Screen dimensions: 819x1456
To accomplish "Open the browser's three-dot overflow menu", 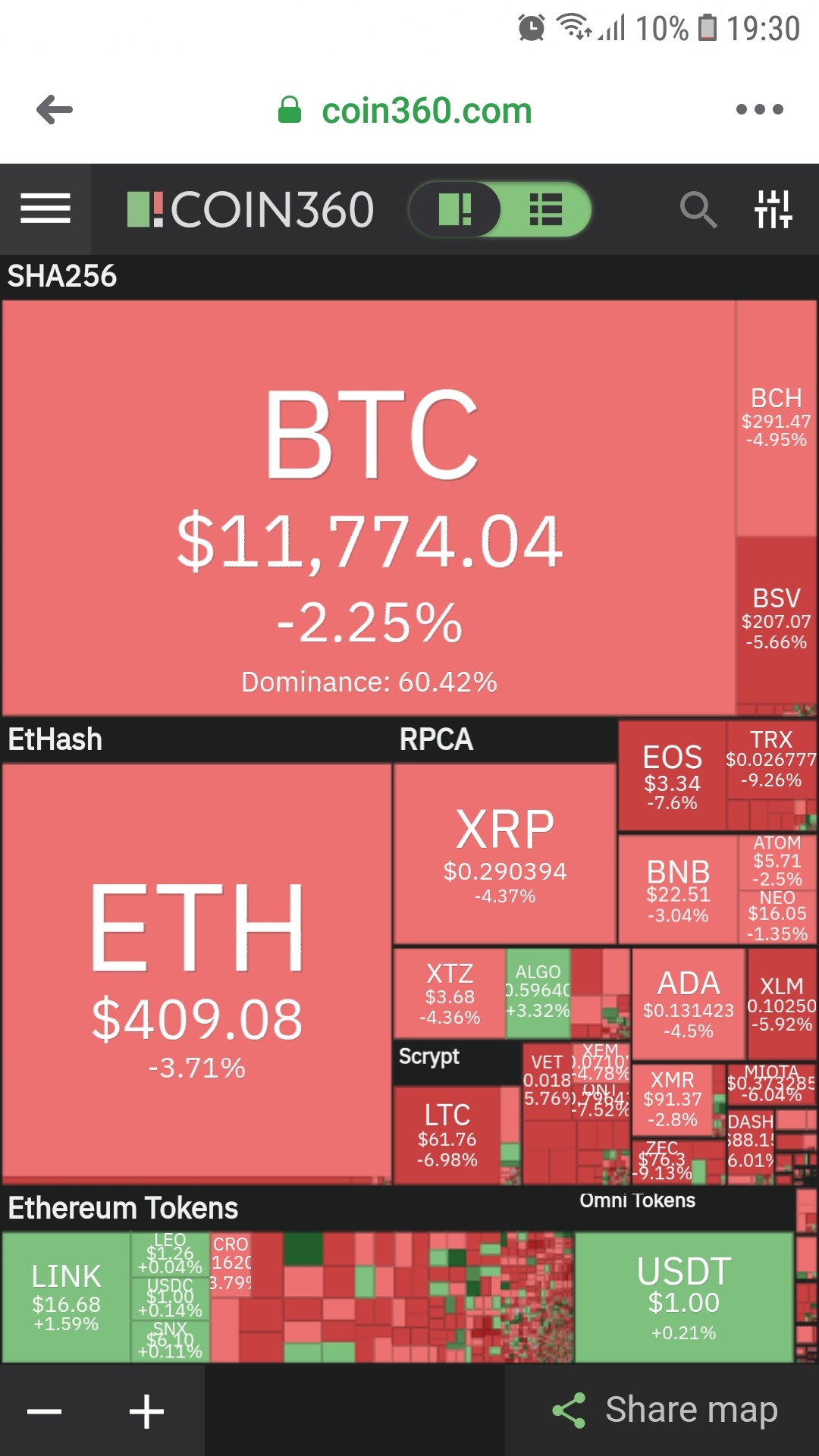I will pyautogui.click(x=759, y=110).
